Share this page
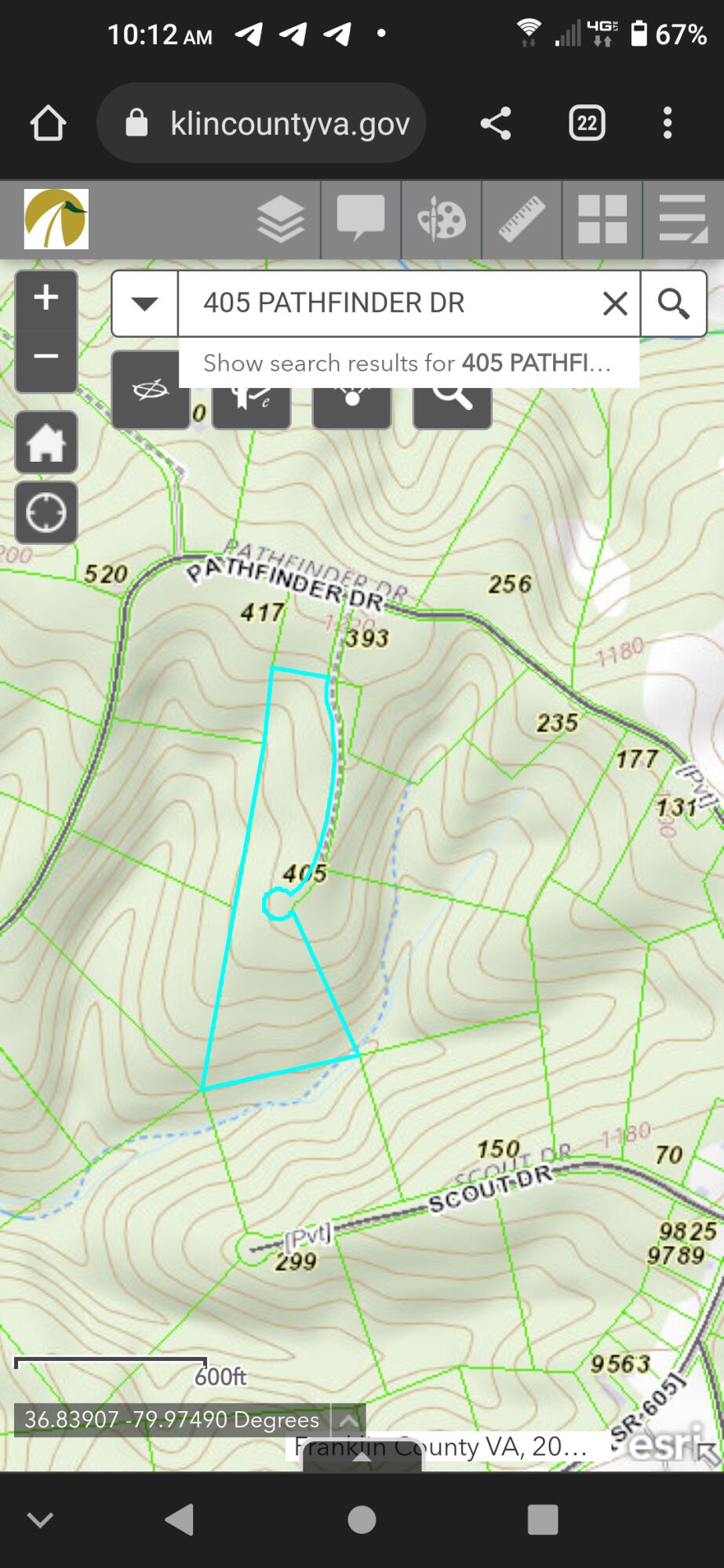This screenshot has height=1568, width=724. 495,124
